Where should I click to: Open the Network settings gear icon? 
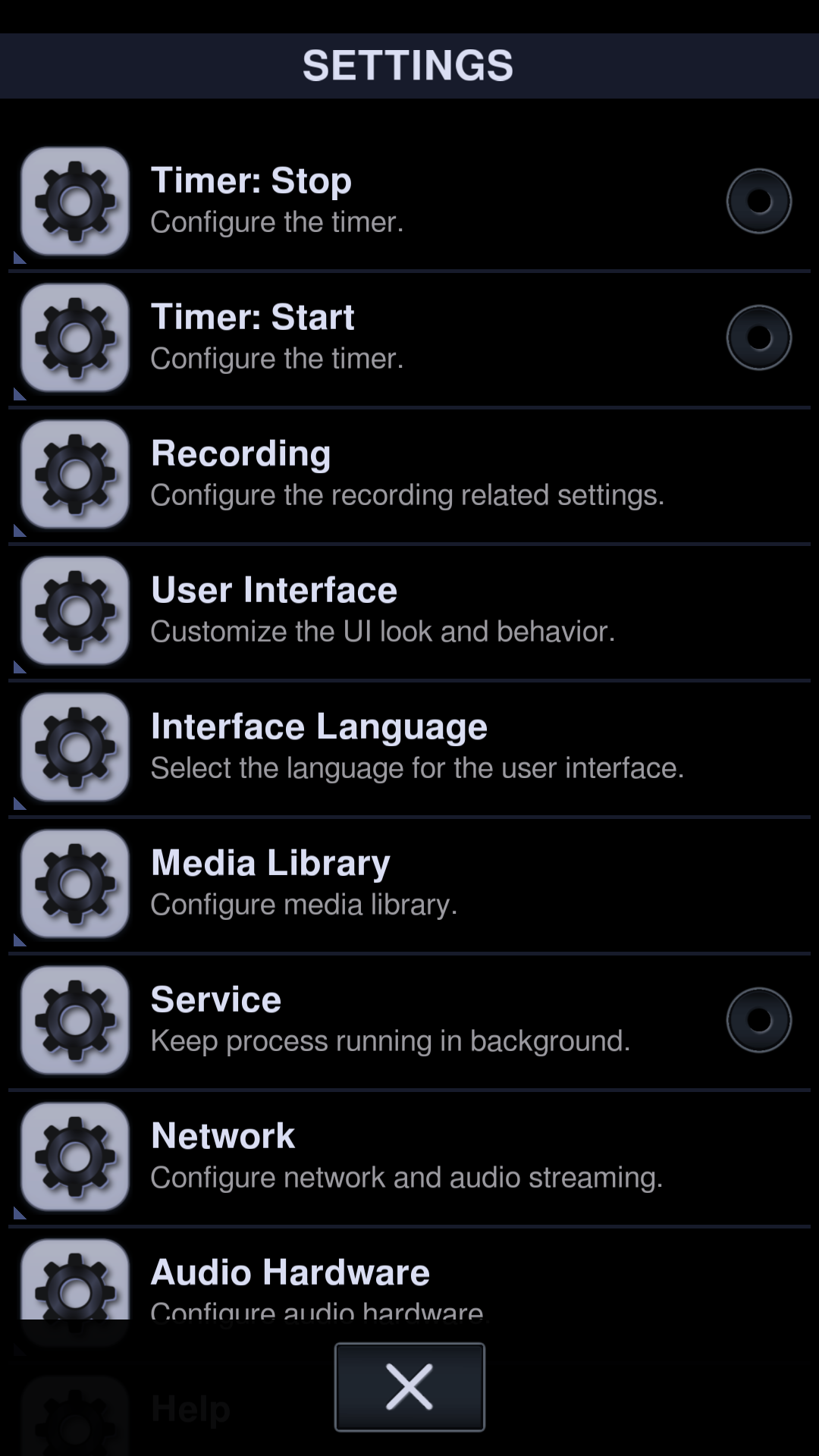[74, 1156]
